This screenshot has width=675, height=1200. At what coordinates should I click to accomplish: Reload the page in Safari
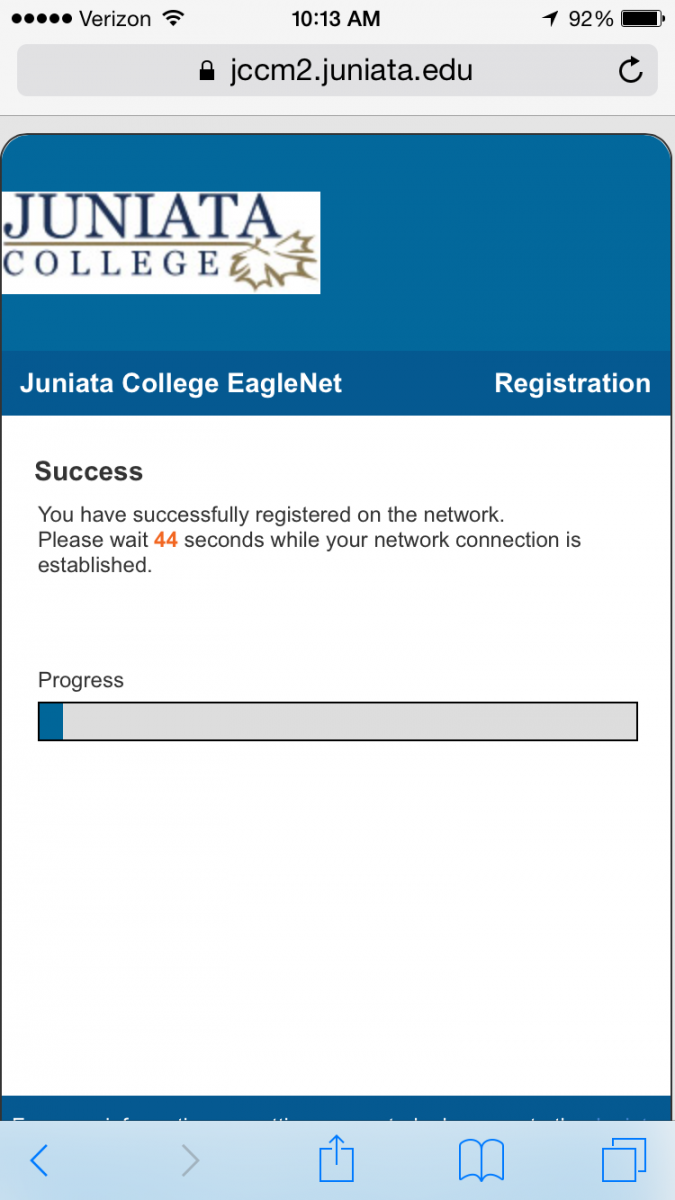(x=630, y=70)
